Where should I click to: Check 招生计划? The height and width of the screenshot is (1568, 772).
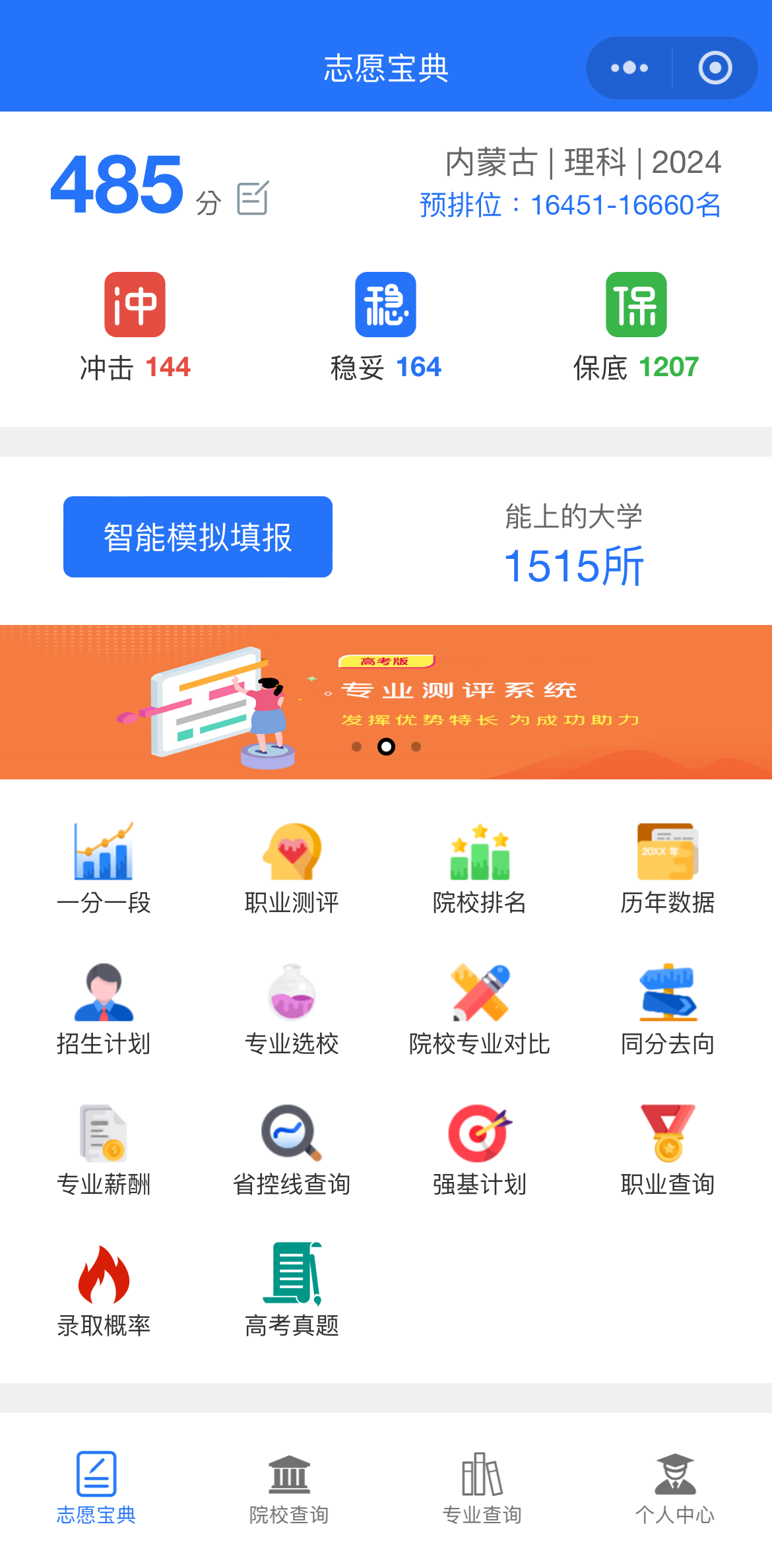pyautogui.click(x=104, y=1009)
